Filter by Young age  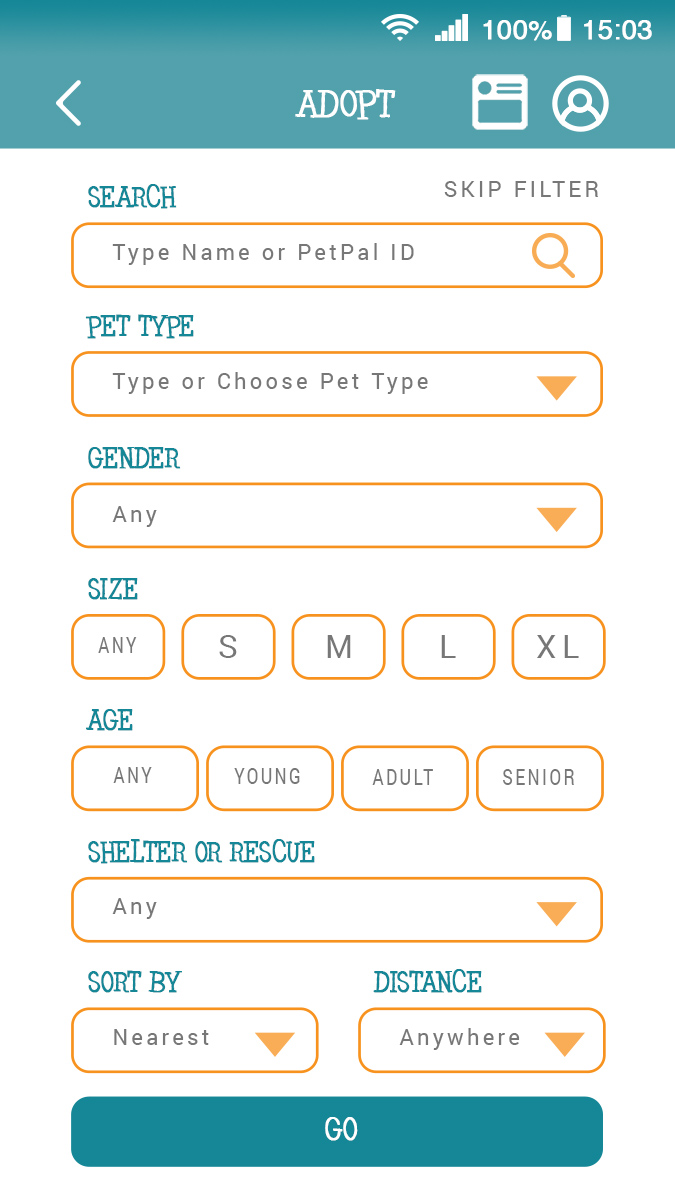[x=270, y=778]
